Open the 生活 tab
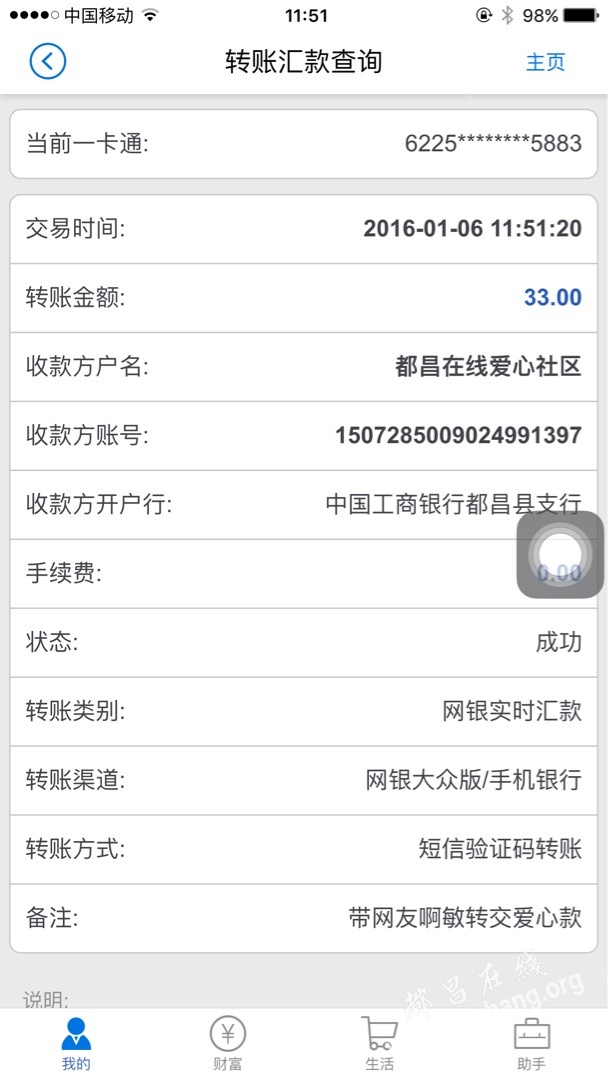608x1080 pixels. click(x=379, y=1044)
